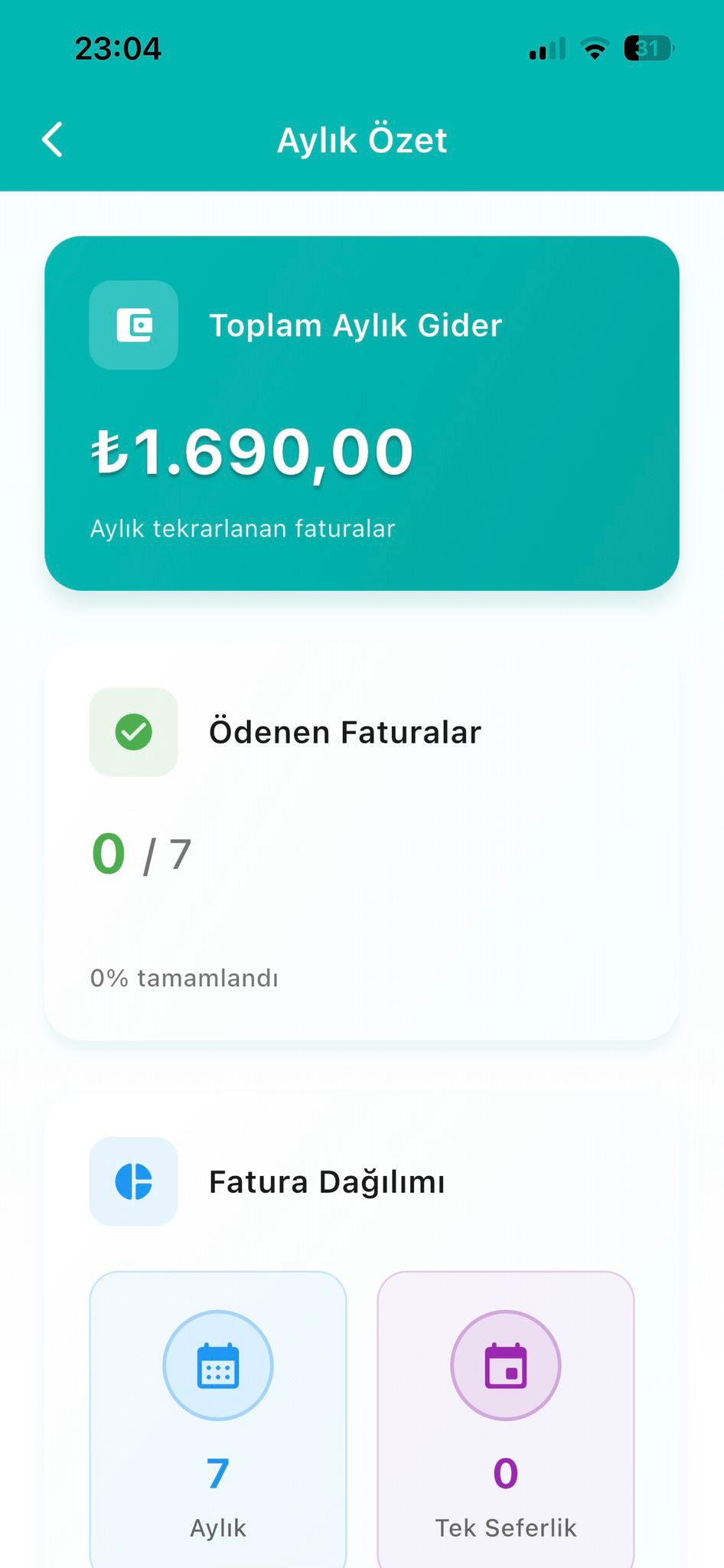
Task: Tap the cellular signal bars icon
Action: click(x=545, y=48)
